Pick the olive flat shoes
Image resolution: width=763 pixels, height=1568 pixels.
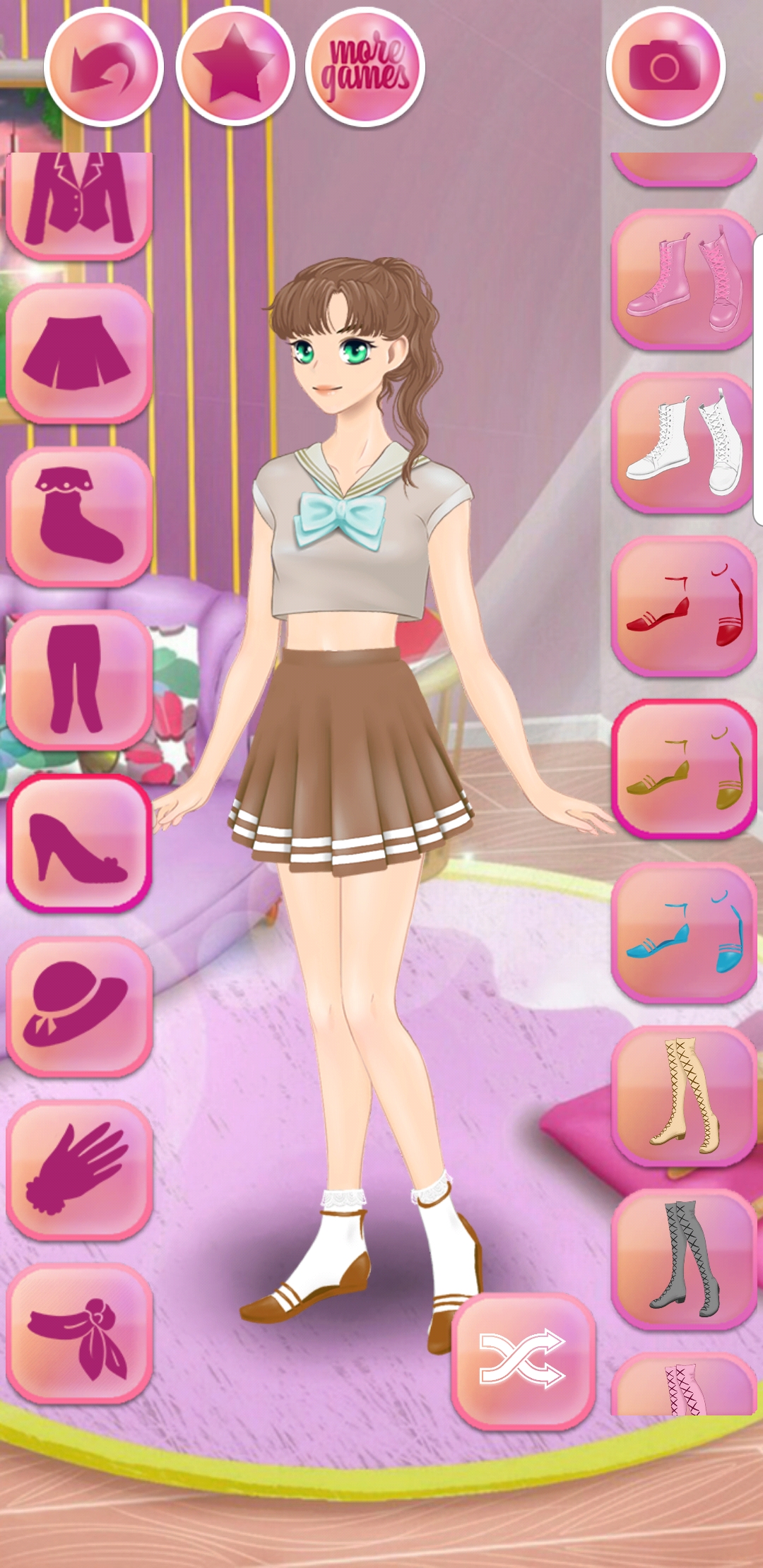click(684, 769)
